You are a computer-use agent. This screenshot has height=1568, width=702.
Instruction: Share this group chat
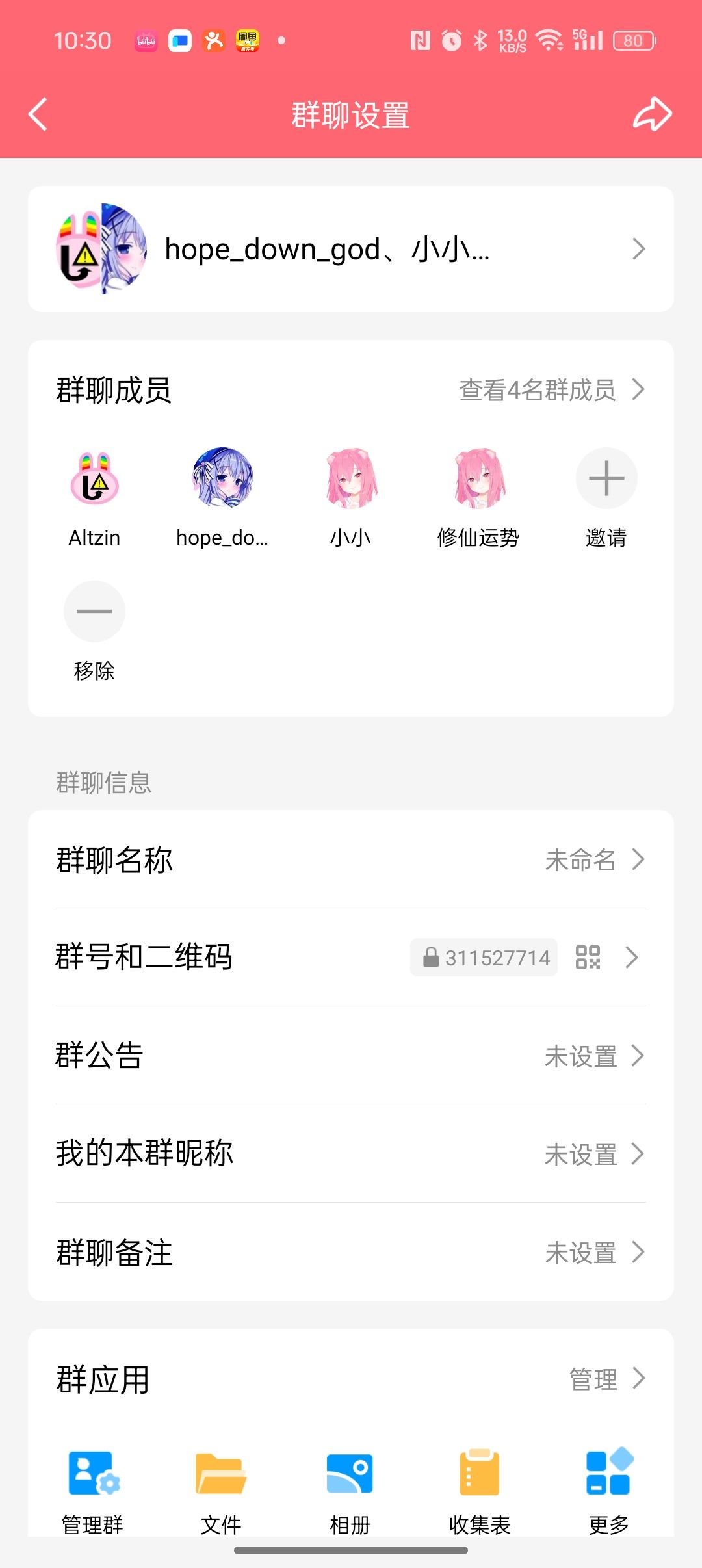[652, 114]
